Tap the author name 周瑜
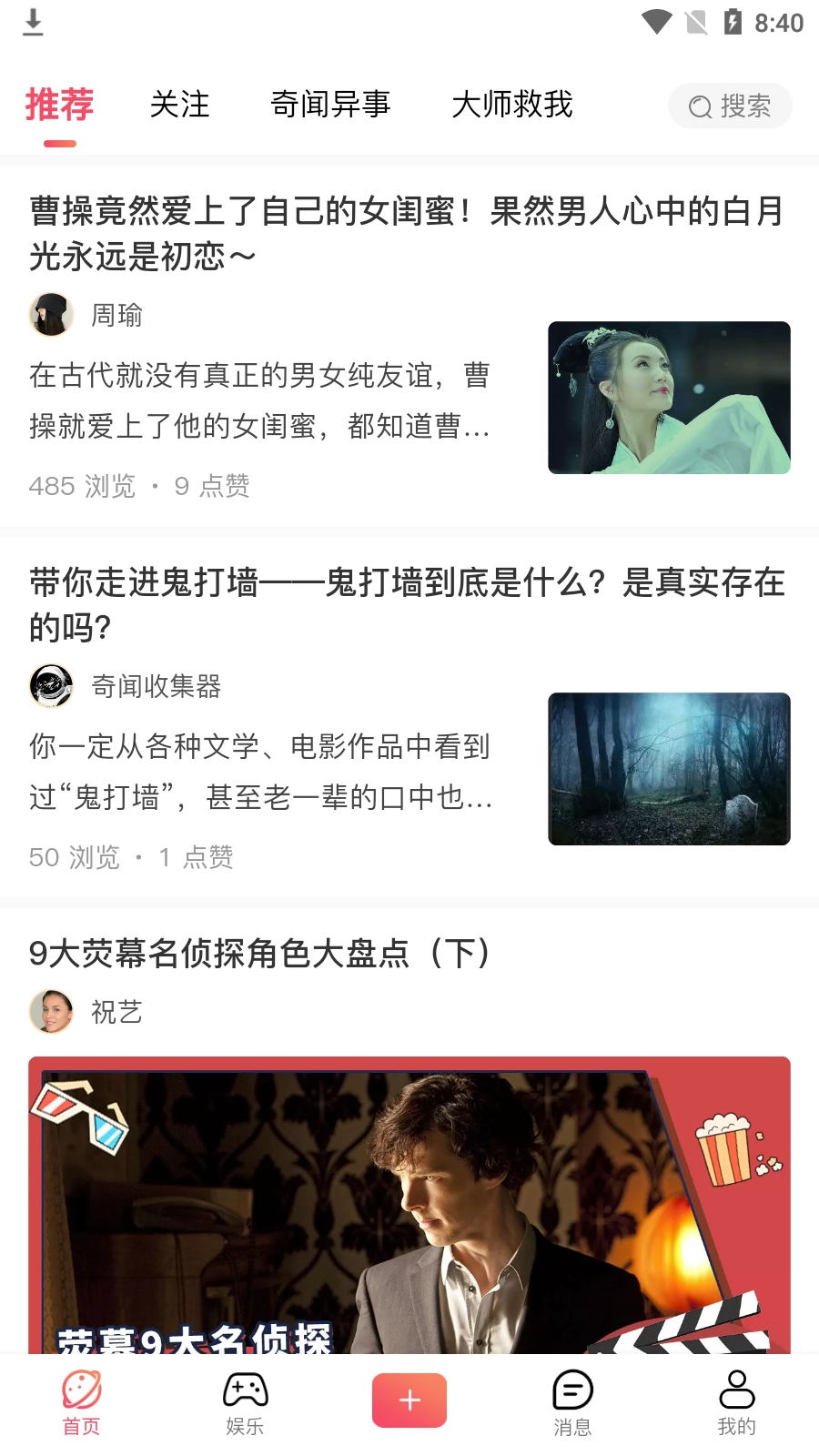 pos(116,313)
